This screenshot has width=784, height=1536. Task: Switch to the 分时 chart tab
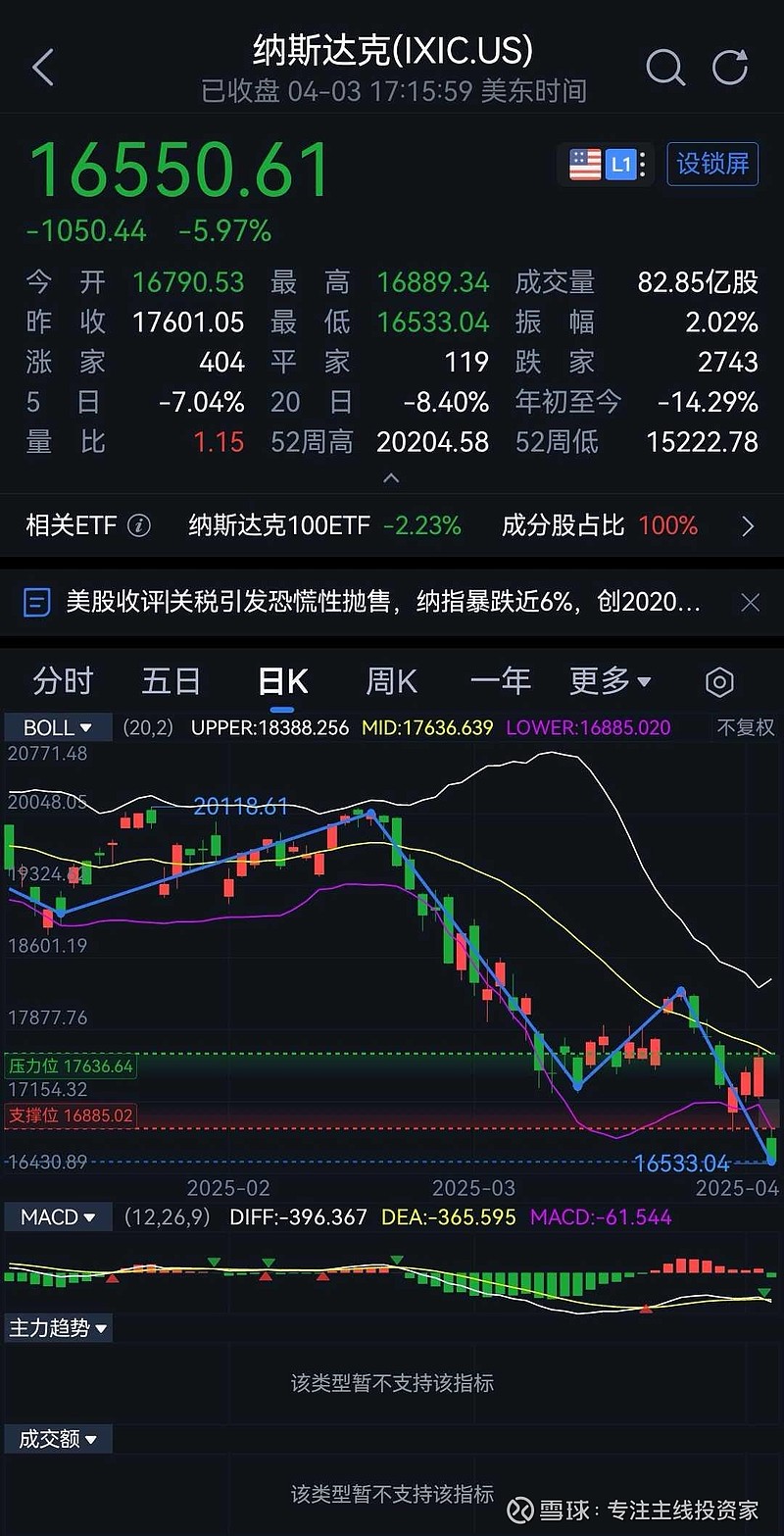coord(63,681)
